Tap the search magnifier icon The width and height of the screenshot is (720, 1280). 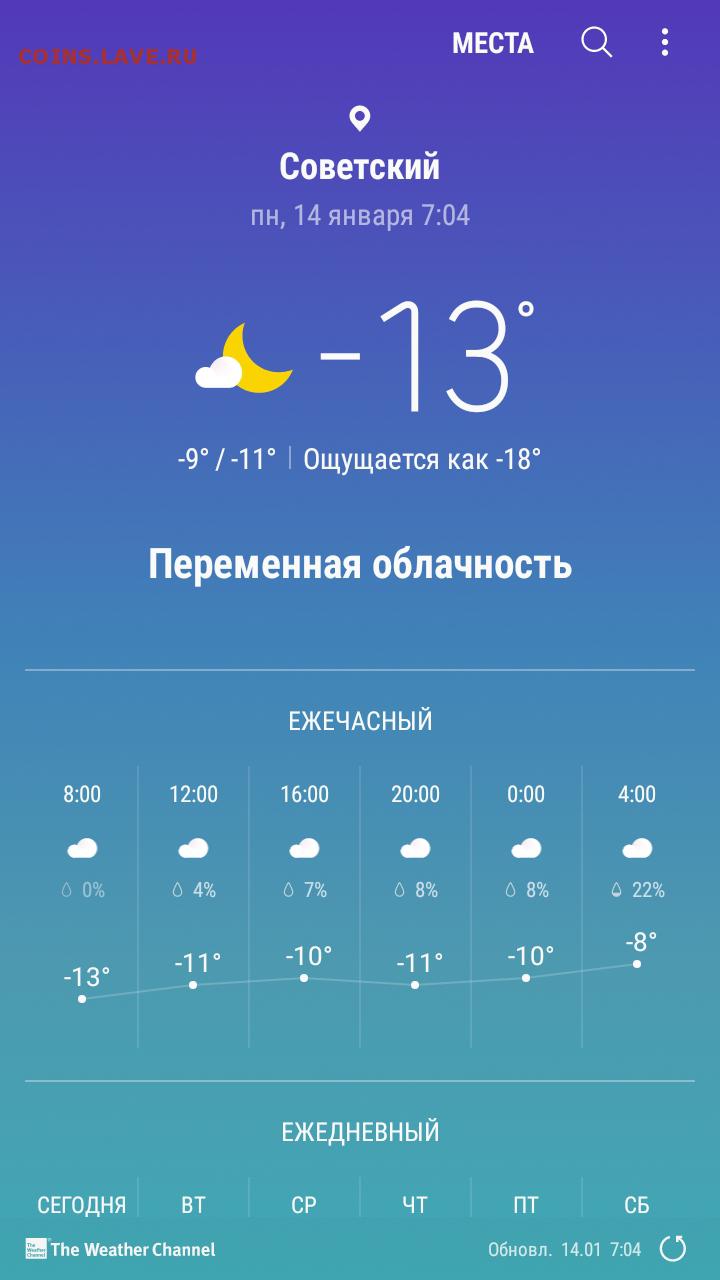(597, 42)
